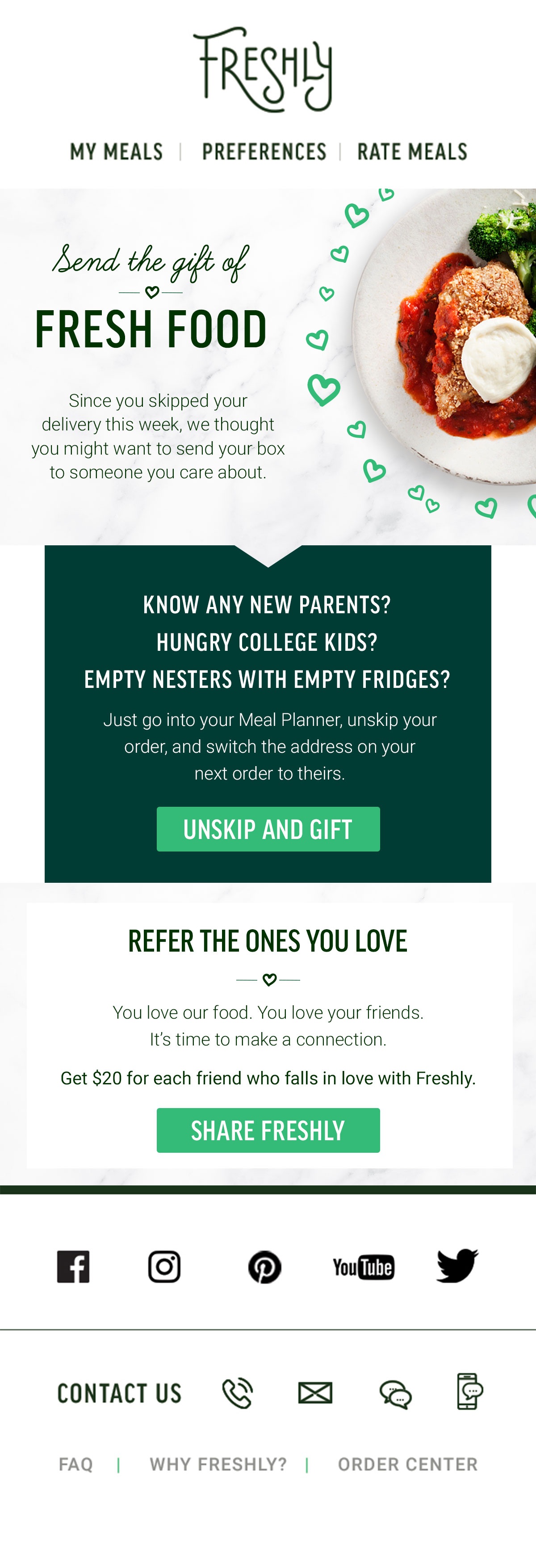Open the My Meals link
Image resolution: width=536 pixels, height=1568 pixels.
click(116, 152)
